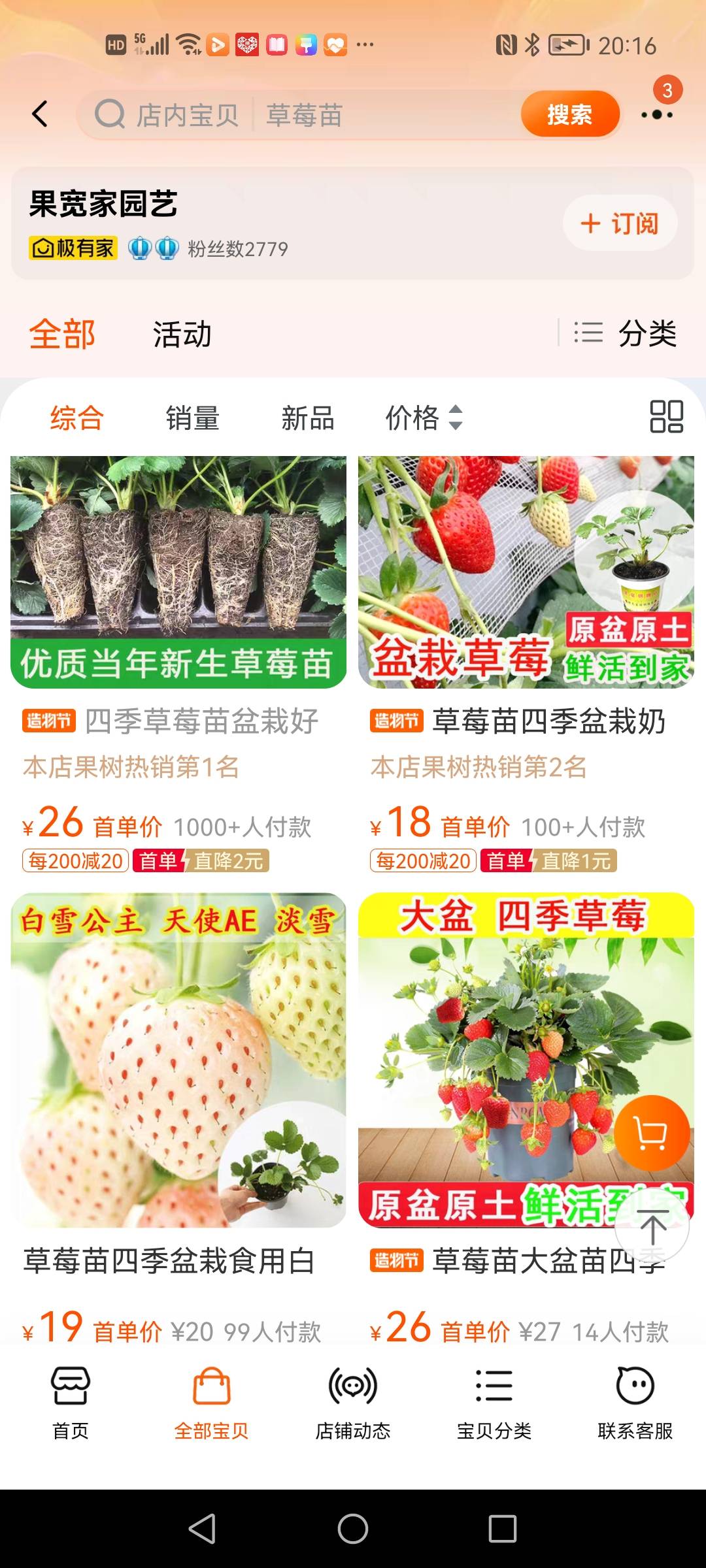Go back using the top-left arrow
Viewport: 706px width, 1568px height.
[40, 114]
